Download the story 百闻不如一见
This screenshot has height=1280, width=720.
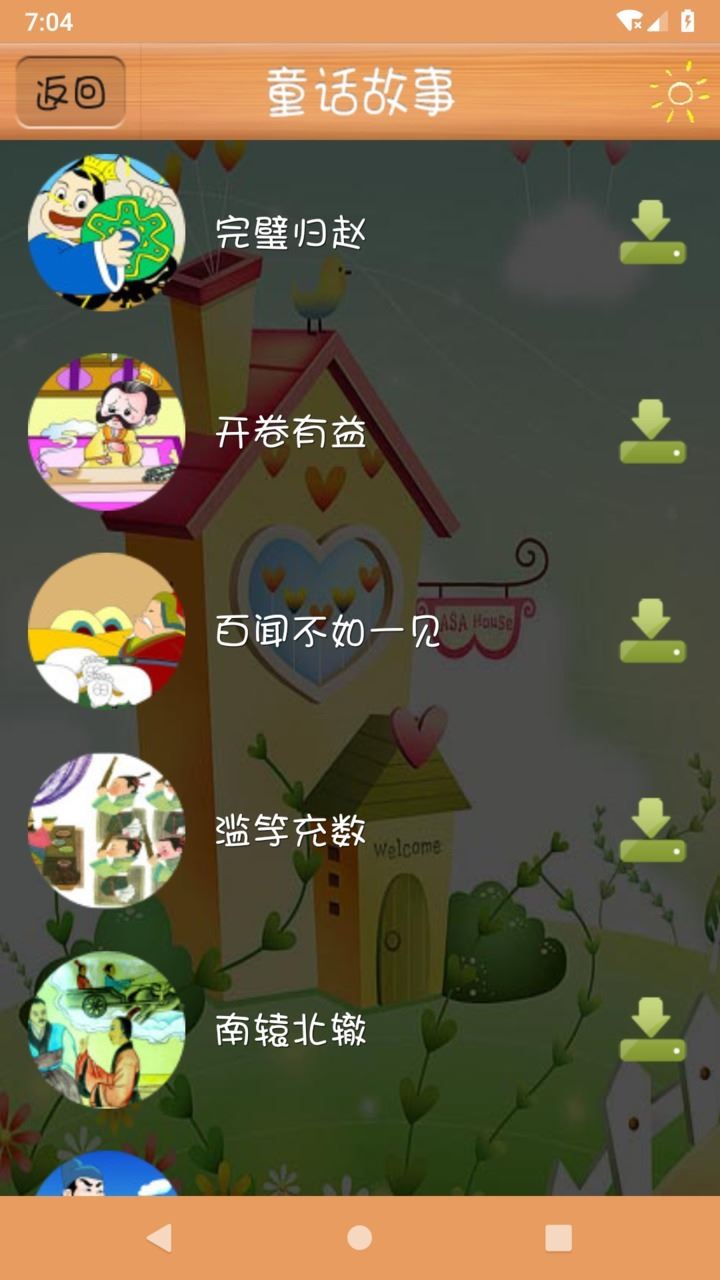(652, 631)
